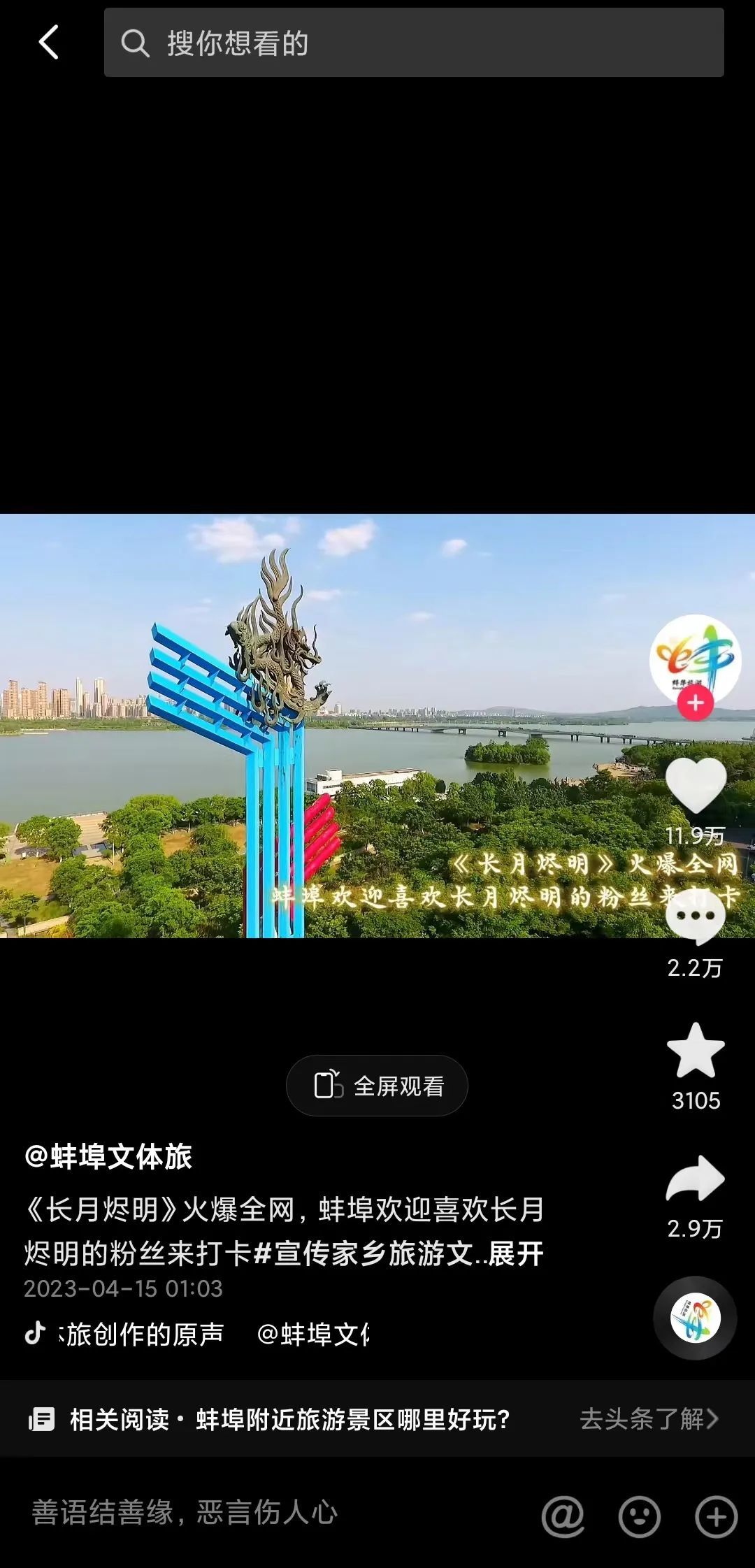Viewport: 755px width, 1568px height.
Task: Open the emoji picker in comment bar
Action: pyautogui.click(x=639, y=1516)
